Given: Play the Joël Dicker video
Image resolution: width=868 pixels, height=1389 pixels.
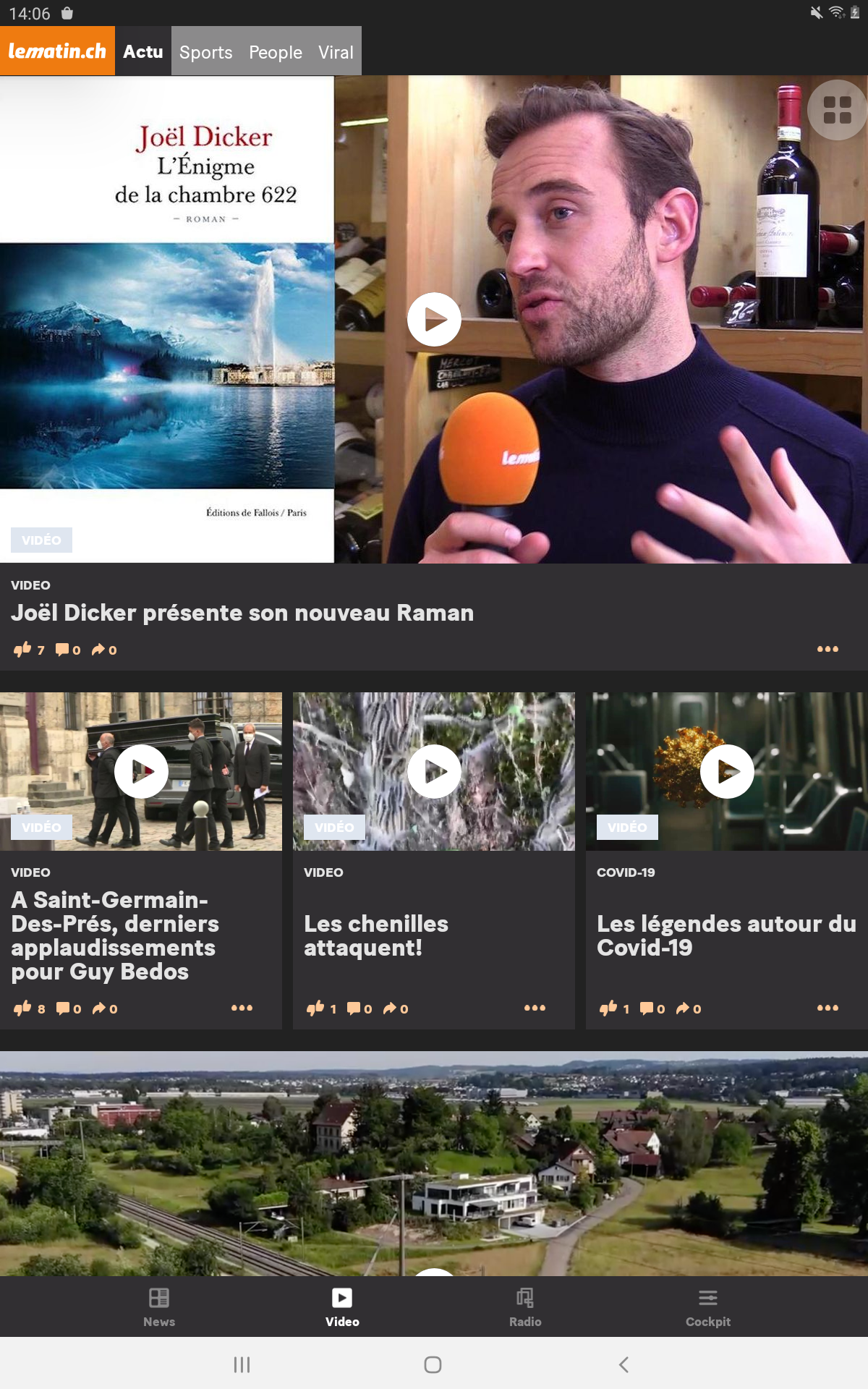Looking at the screenshot, I should [434, 319].
